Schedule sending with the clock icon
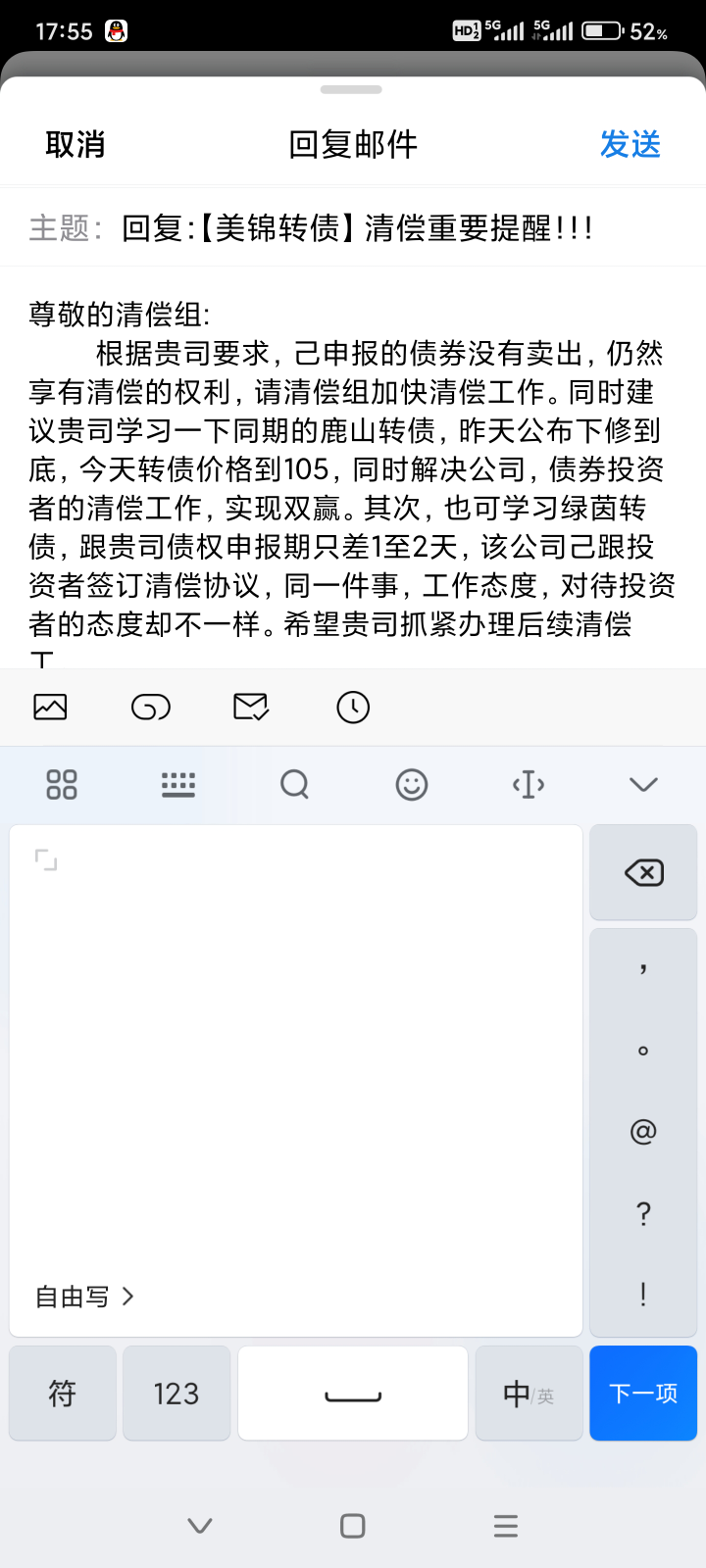Image resolution: width=706 pixels, height=1568 pixels. [x=353, y=707]
